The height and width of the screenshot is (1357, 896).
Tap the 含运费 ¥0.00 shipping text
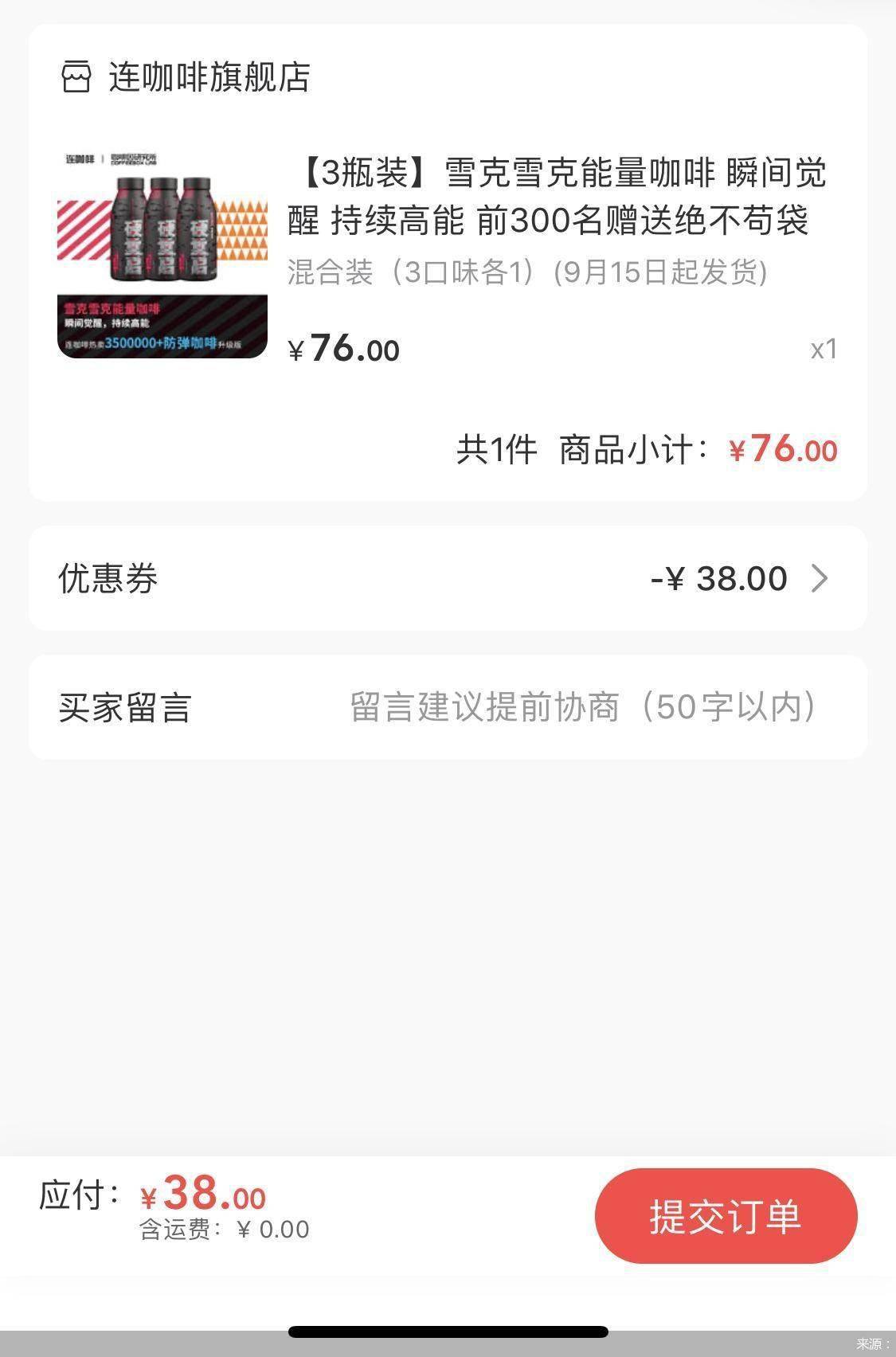(x=223, y=1229)
